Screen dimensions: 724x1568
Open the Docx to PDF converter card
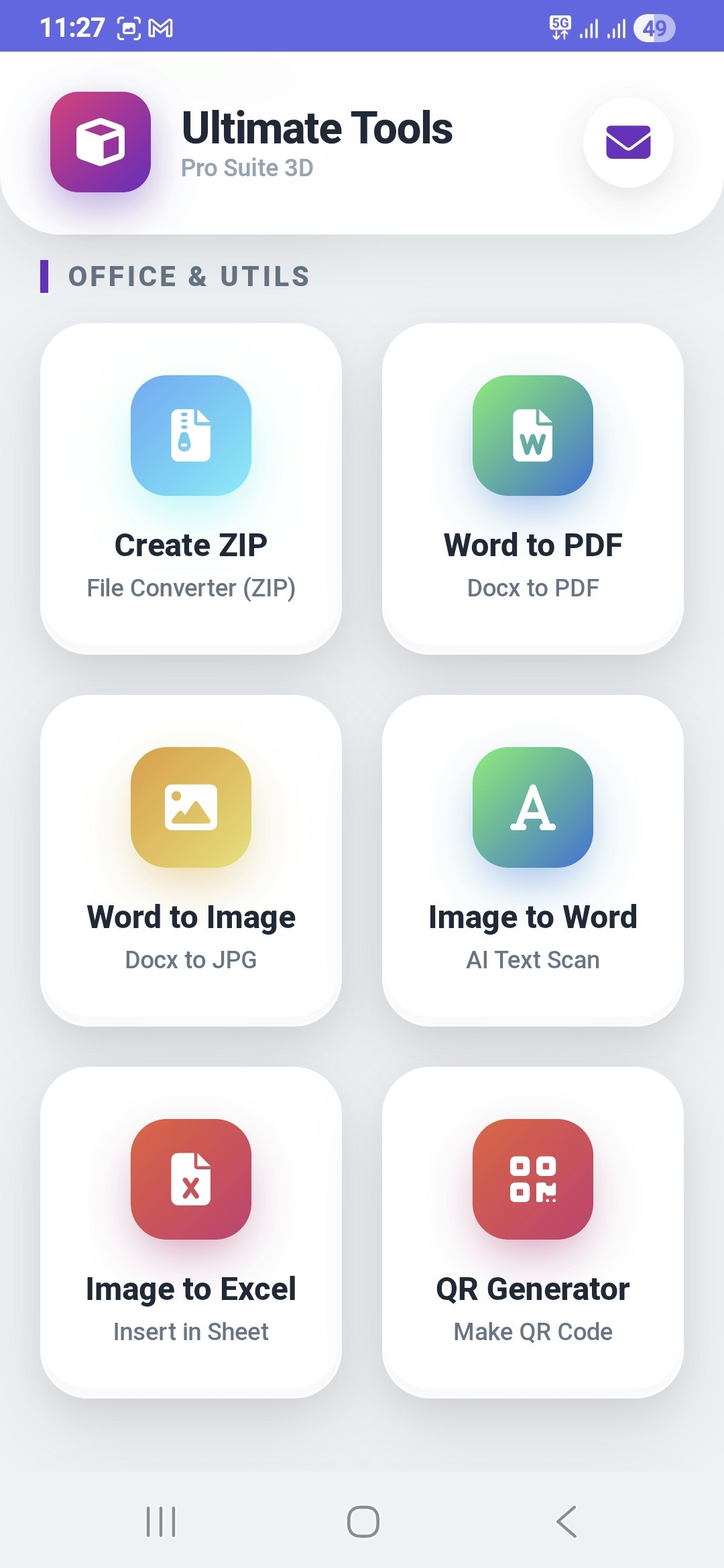coord(533,486)
